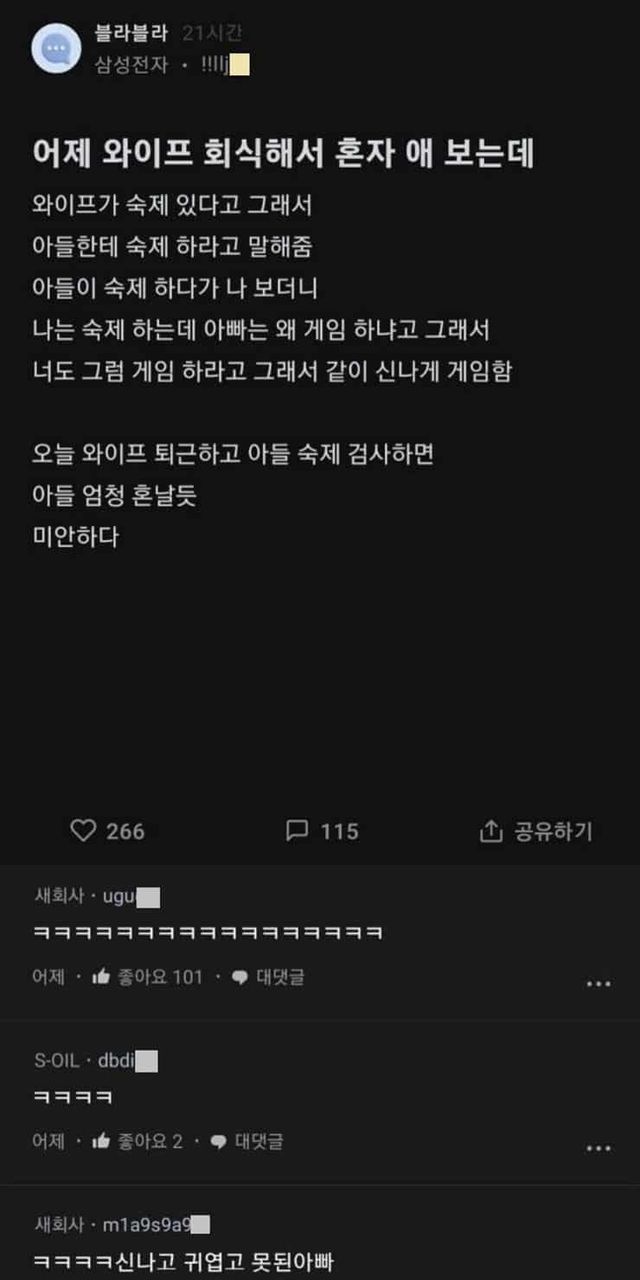Like the ugu comment with 좋아요 101
Viewport: 640px width, 1280px height.
(148, 977)
